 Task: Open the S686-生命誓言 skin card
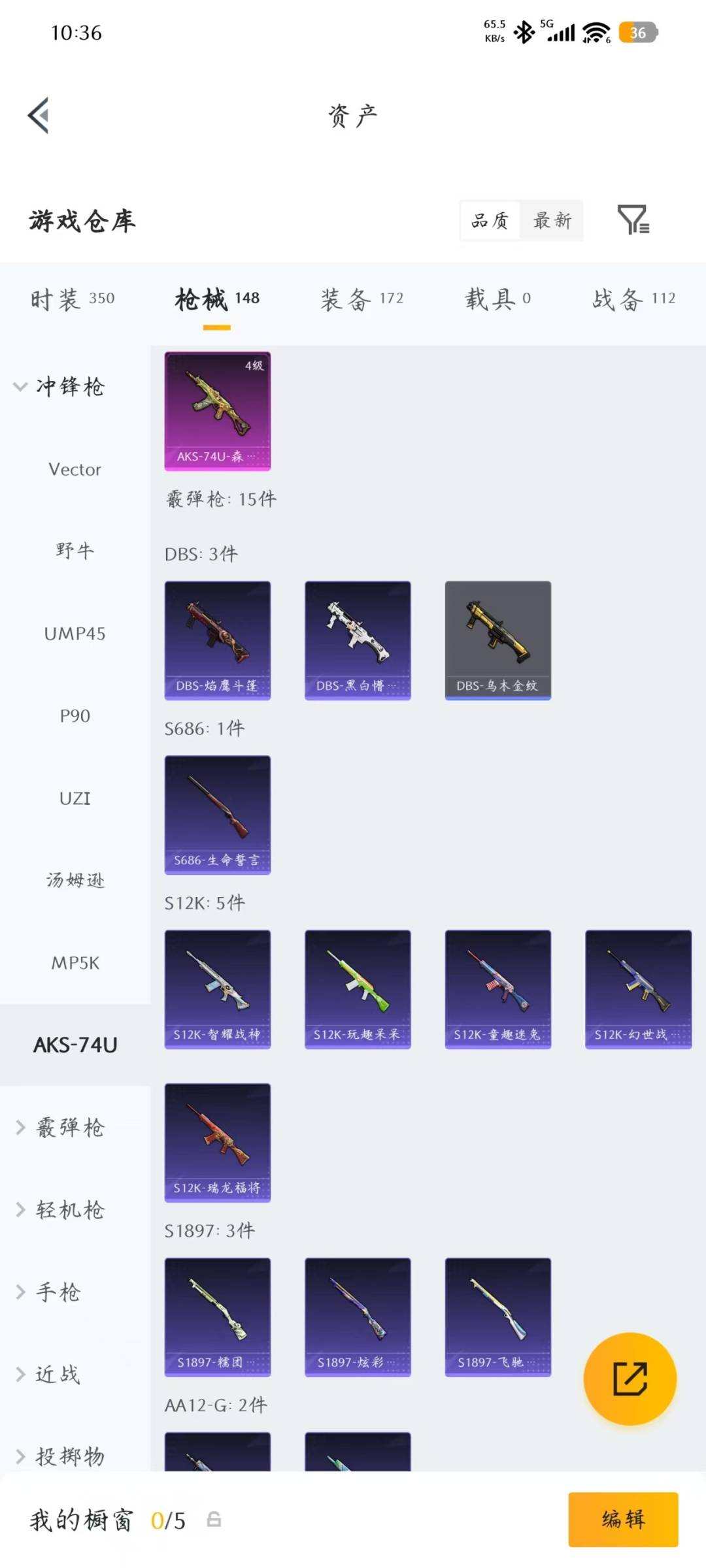(218, 815)
